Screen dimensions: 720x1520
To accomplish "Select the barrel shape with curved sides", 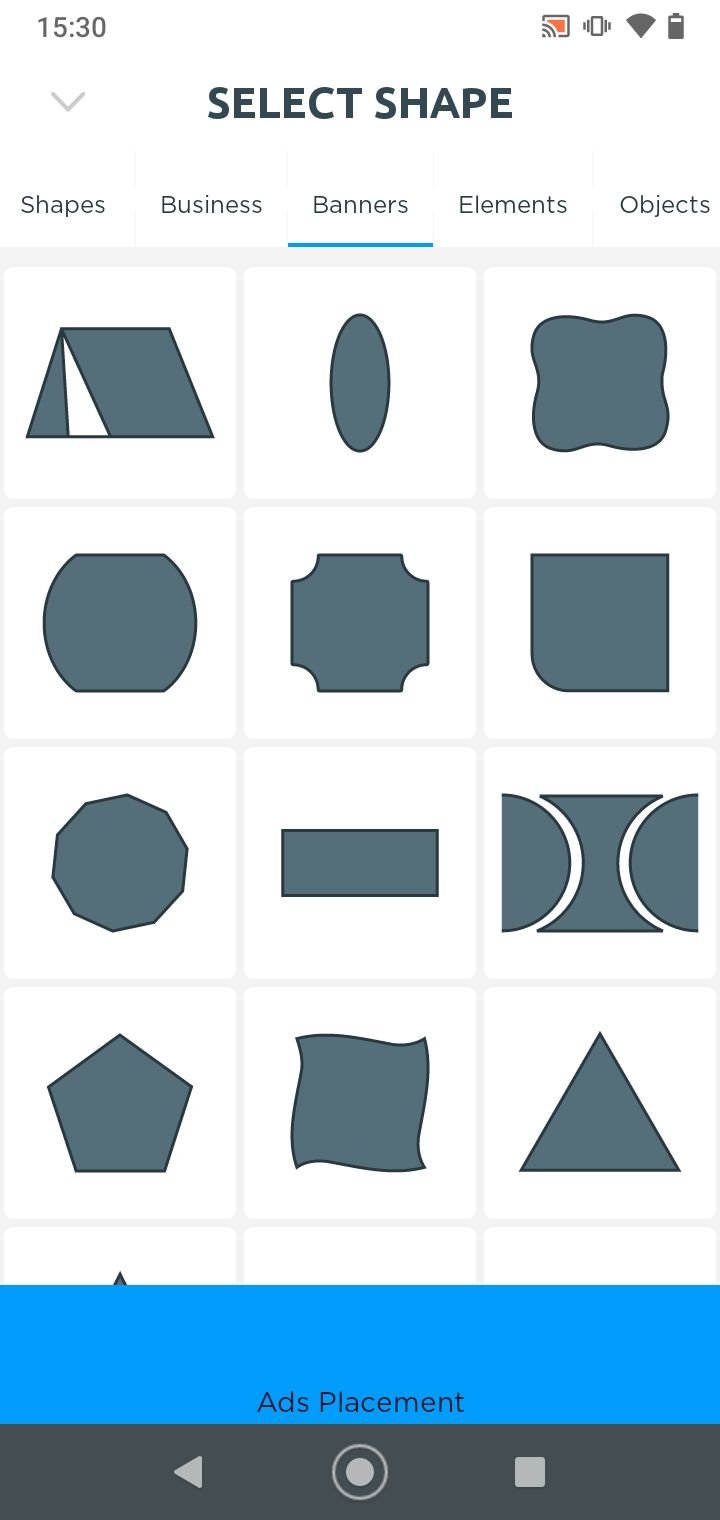I will [x=120, y=623].
